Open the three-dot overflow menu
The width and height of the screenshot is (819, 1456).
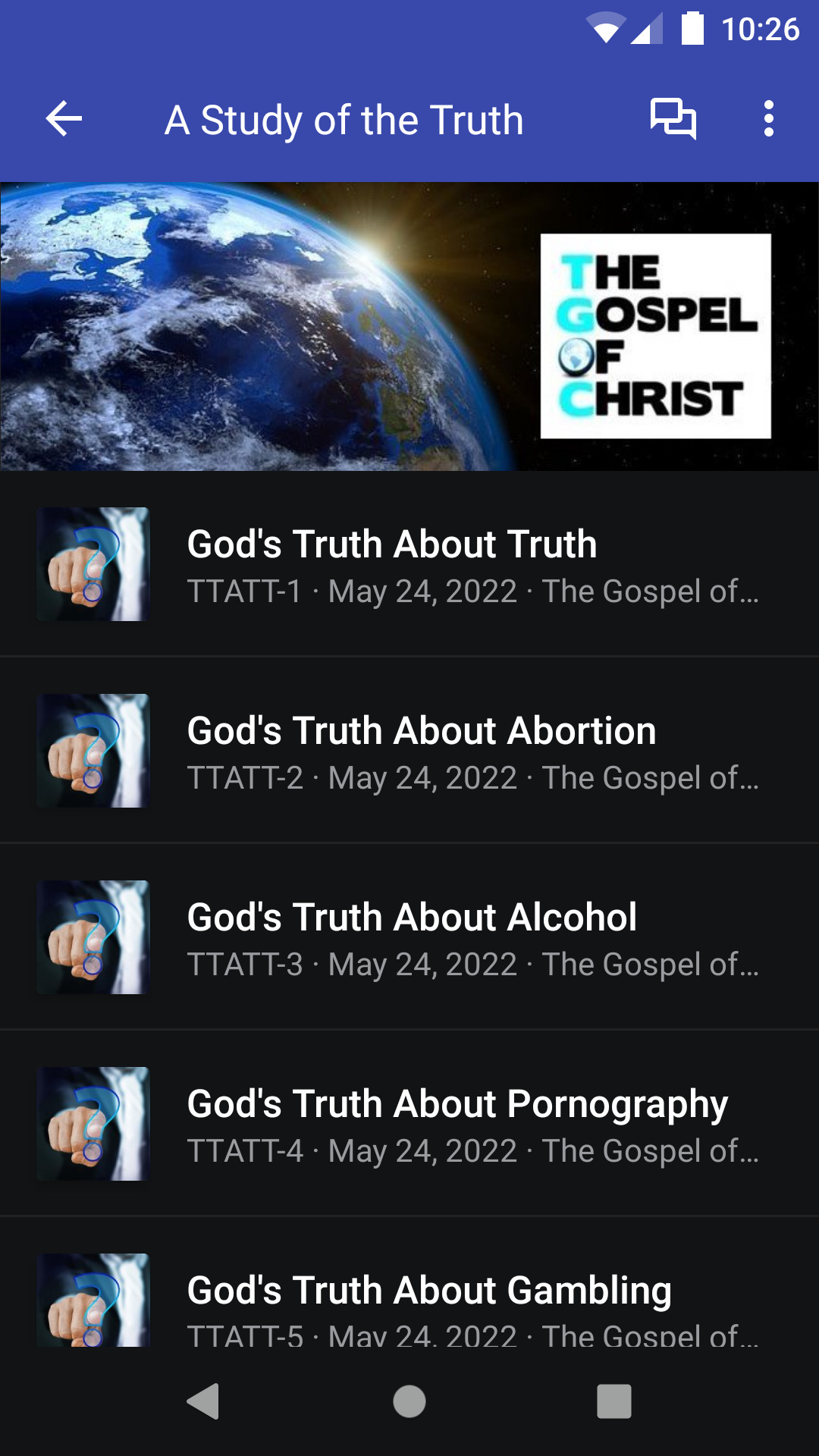coord(769,118)
